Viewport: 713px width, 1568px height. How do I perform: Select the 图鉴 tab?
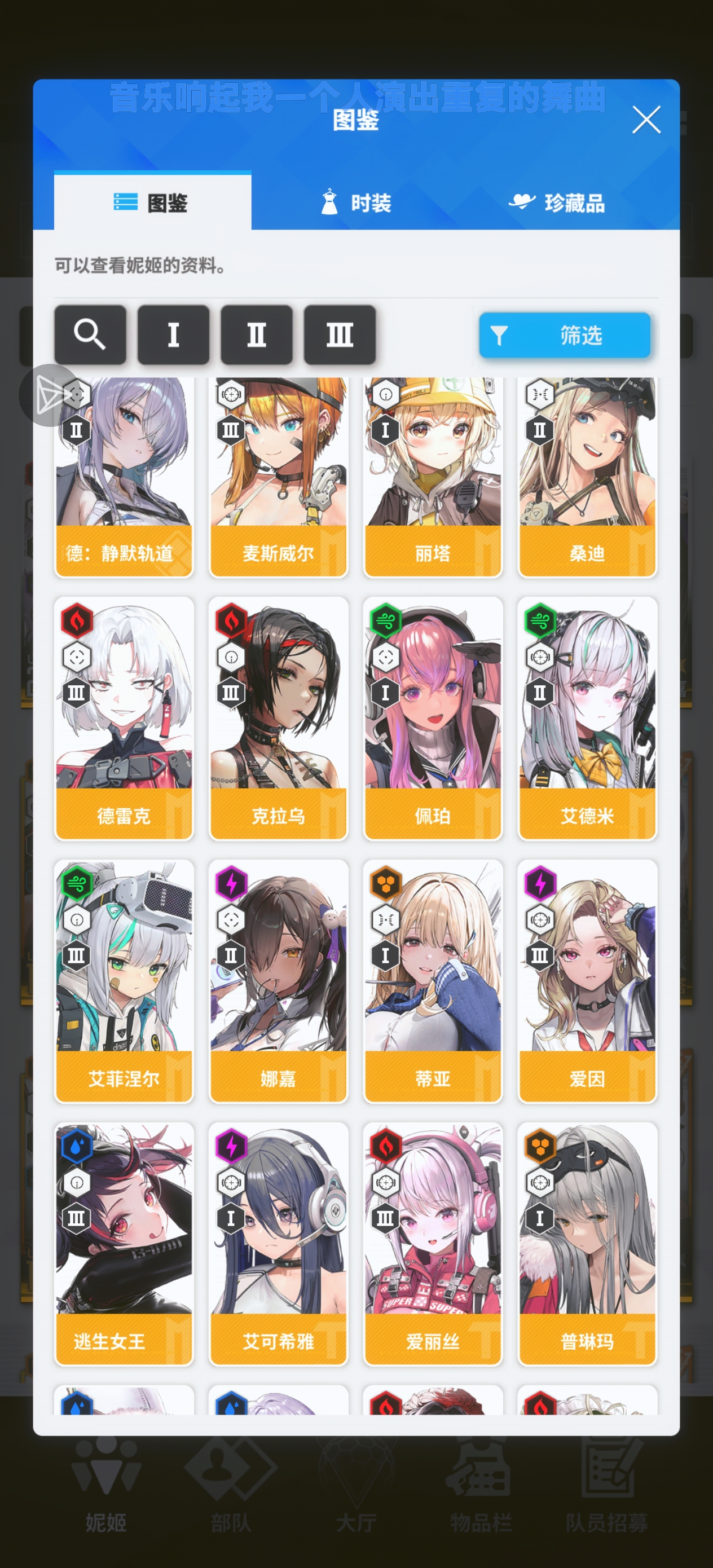[x=152, y=202]
